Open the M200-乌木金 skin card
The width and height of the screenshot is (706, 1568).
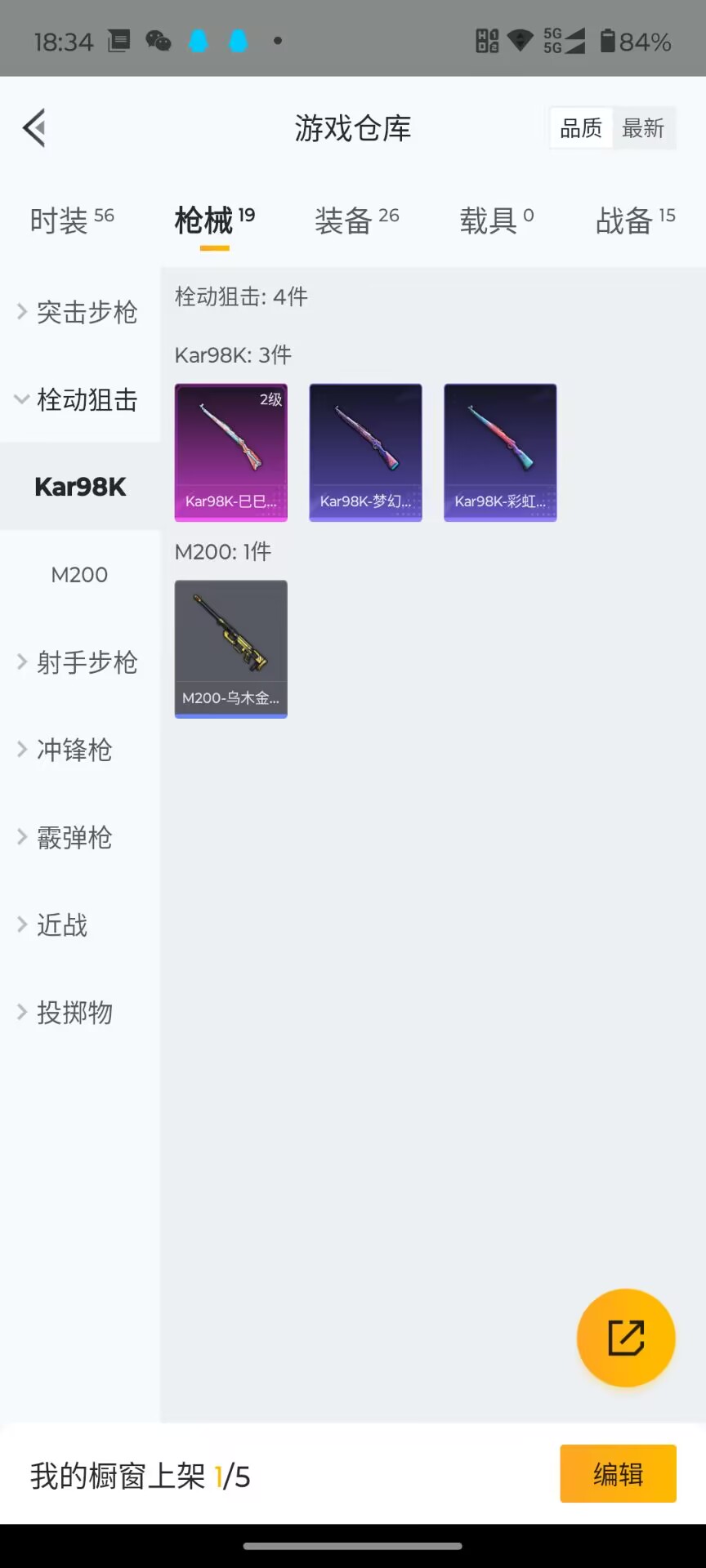[x=231, y=648]
